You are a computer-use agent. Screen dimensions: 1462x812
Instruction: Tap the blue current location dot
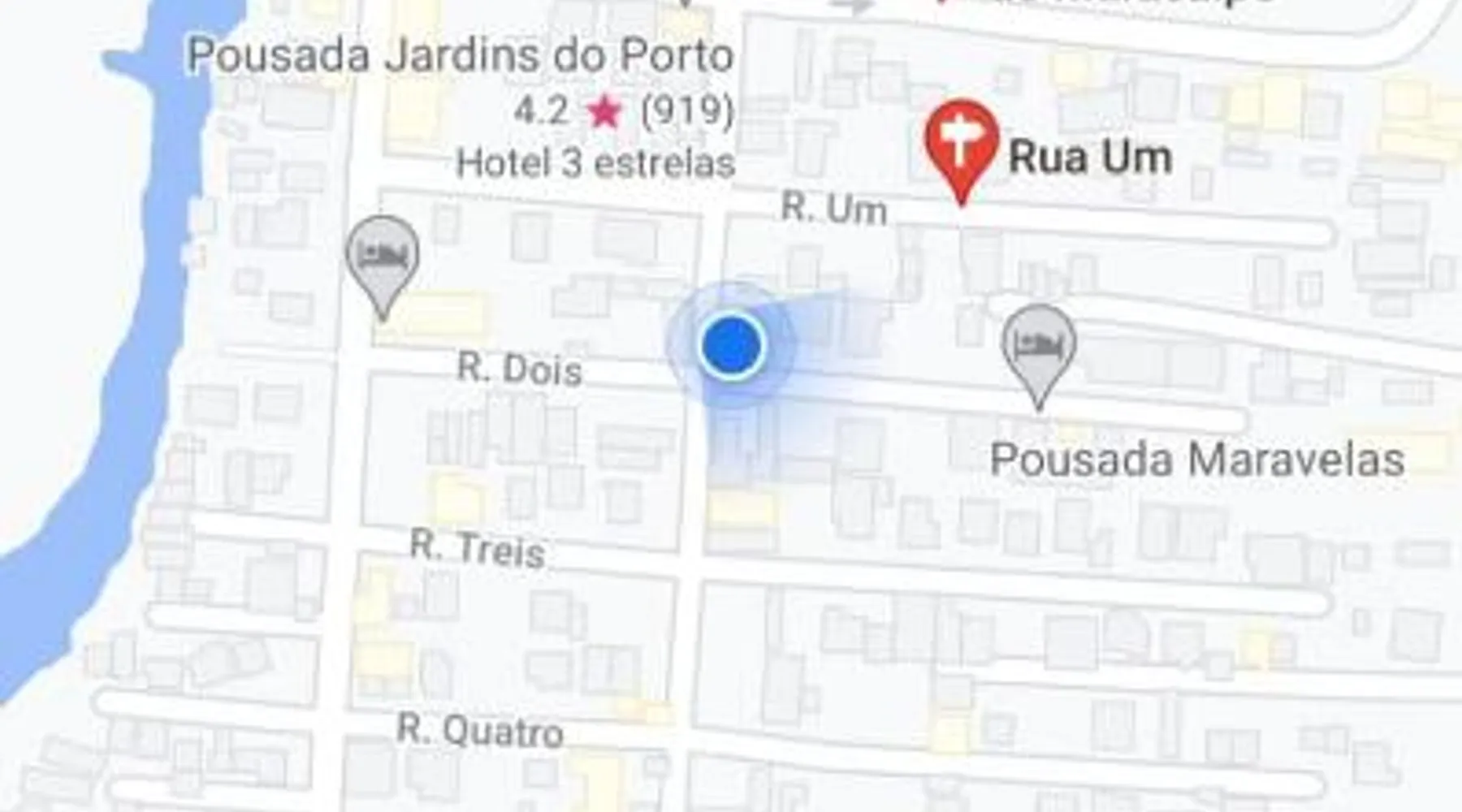click(731, 346)
